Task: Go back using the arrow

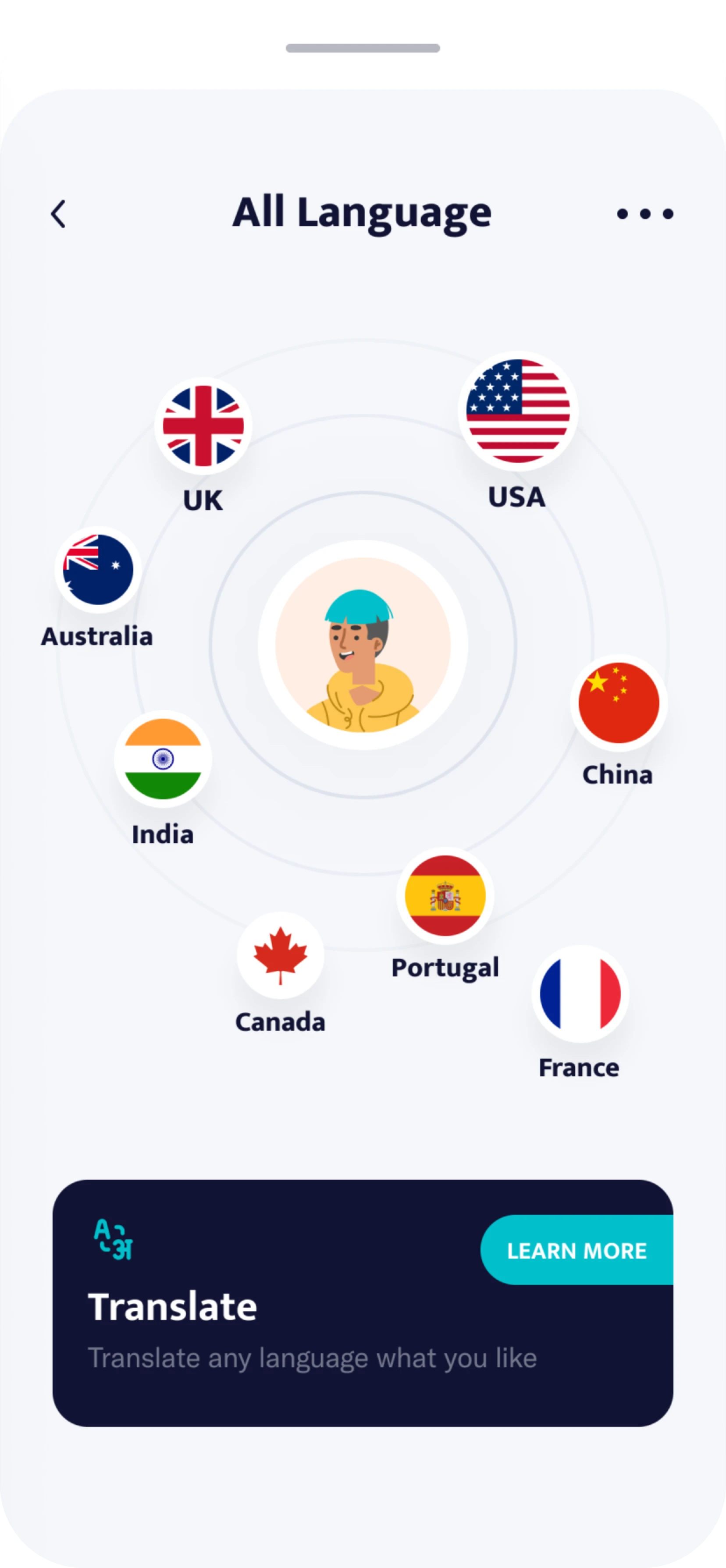Action: click(x=58, y=214)
